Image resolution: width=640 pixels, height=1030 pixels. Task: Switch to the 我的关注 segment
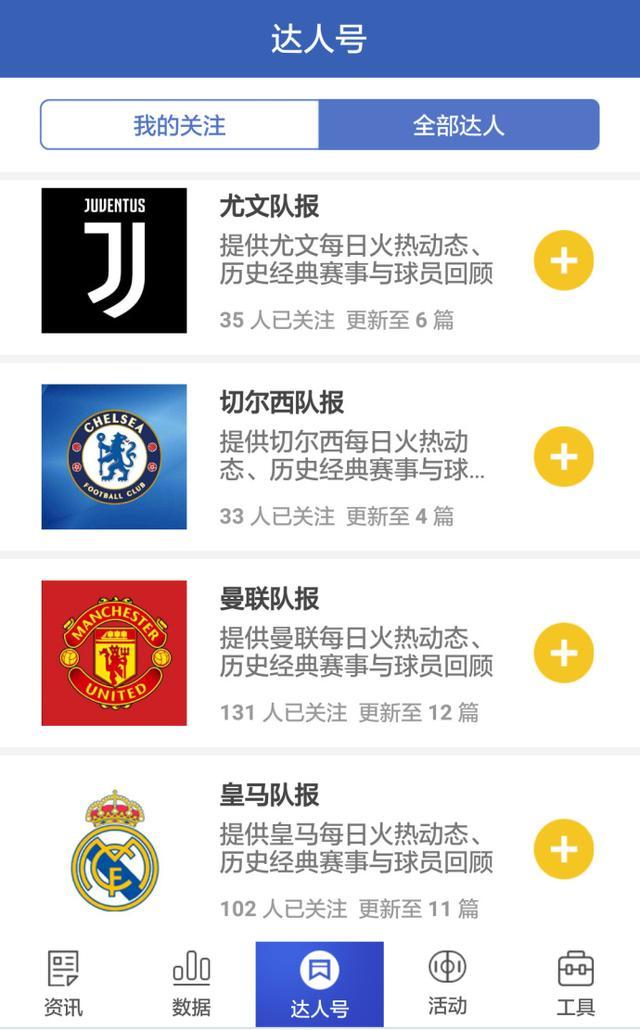(x=180, y=125)
